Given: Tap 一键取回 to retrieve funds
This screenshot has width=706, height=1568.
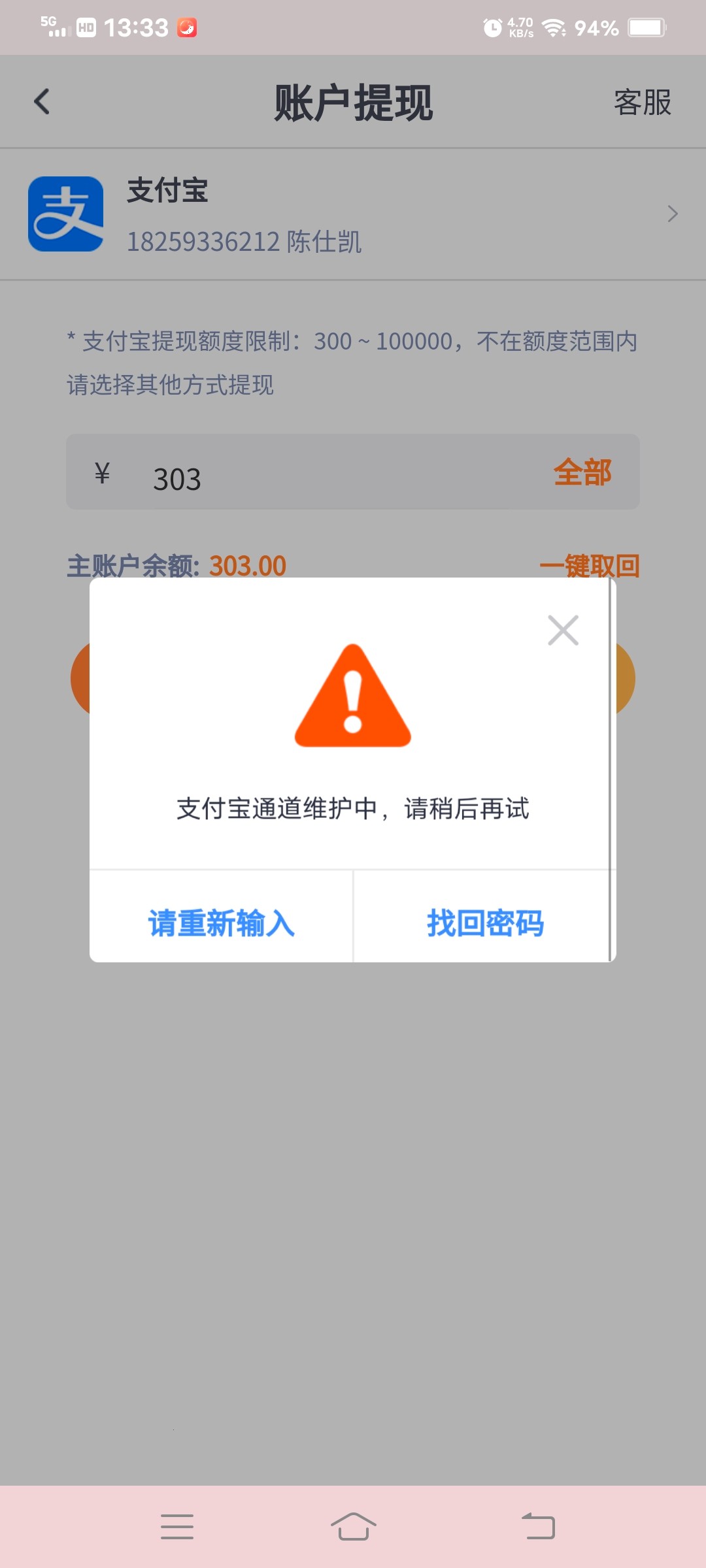Looking at the screenshot, I should 589,565.
